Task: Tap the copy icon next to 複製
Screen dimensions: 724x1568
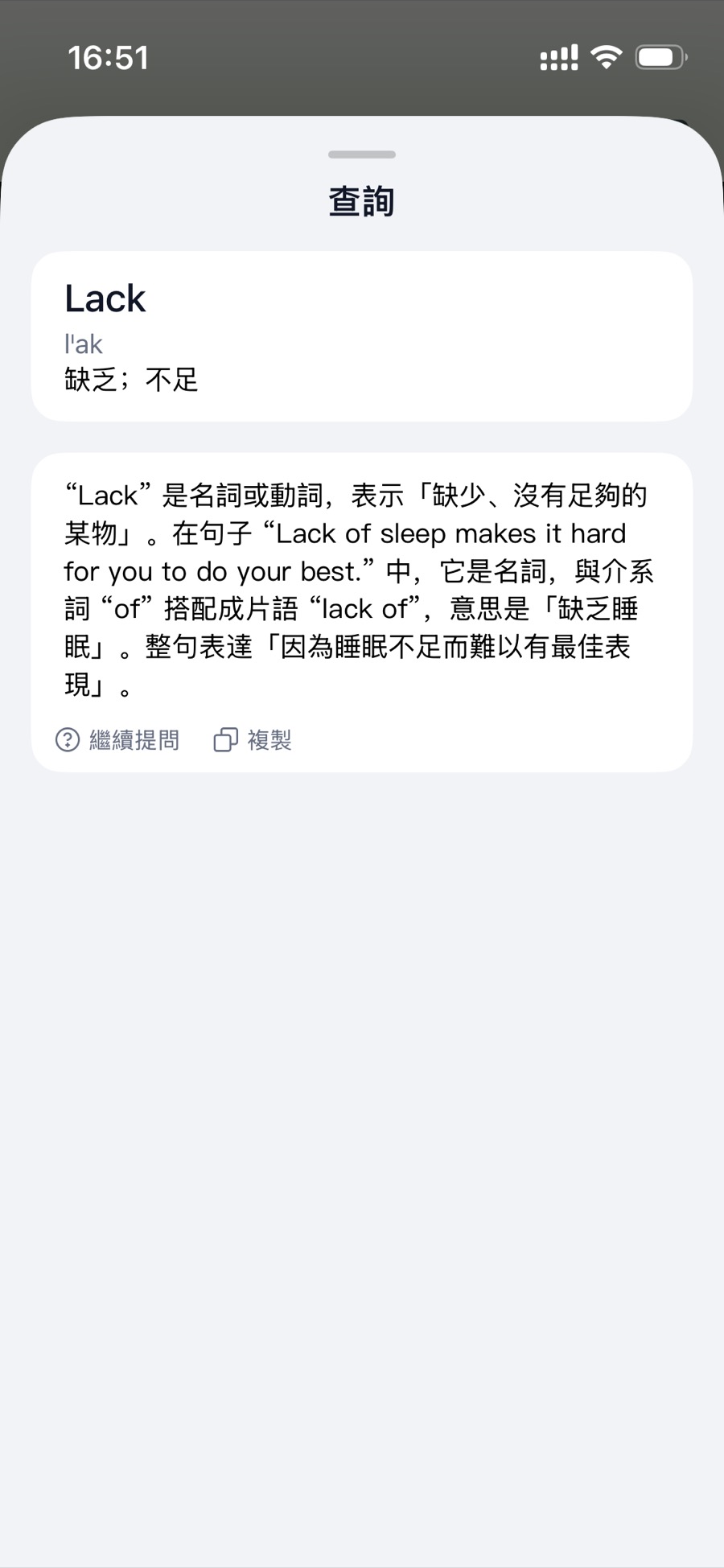Action: 226,739
